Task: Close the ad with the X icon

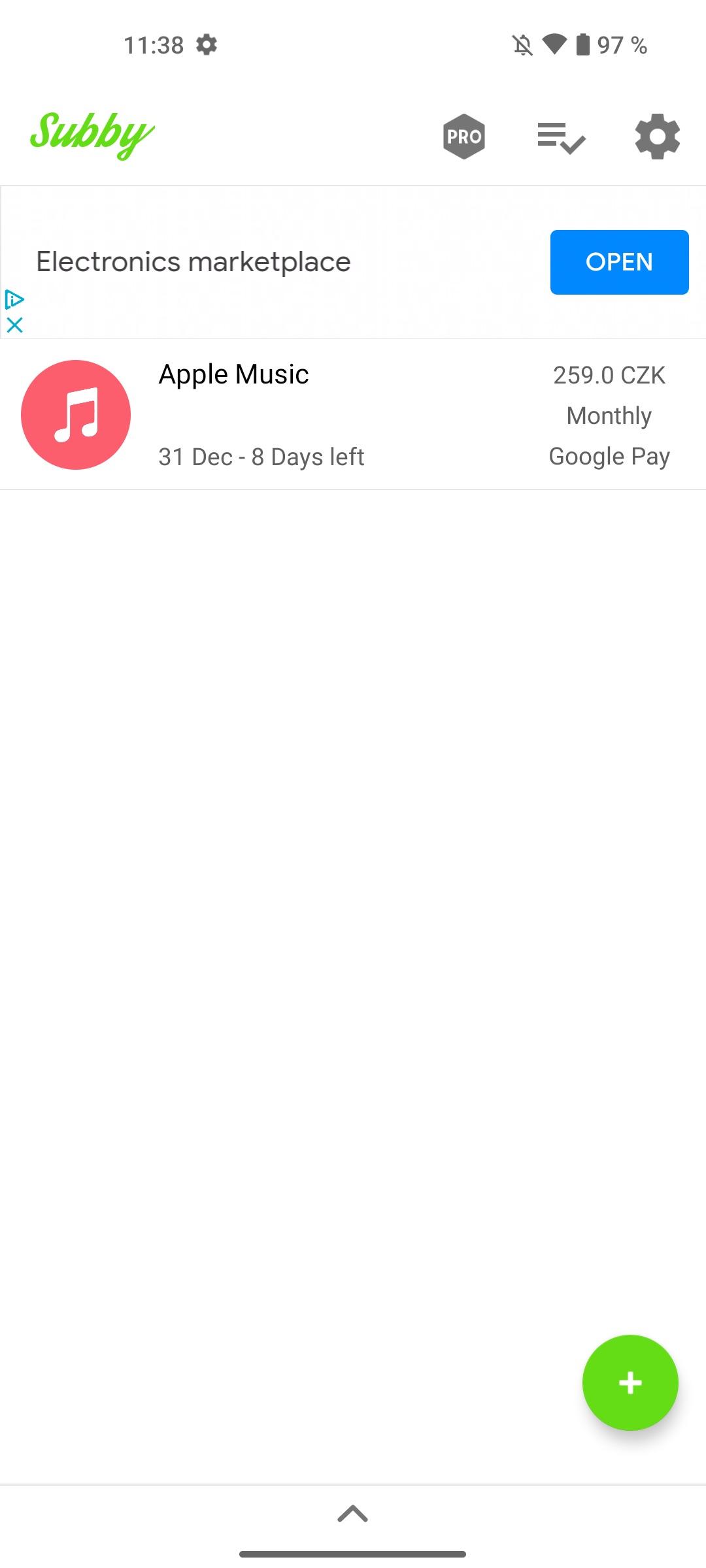Action: tap(14, 325)
